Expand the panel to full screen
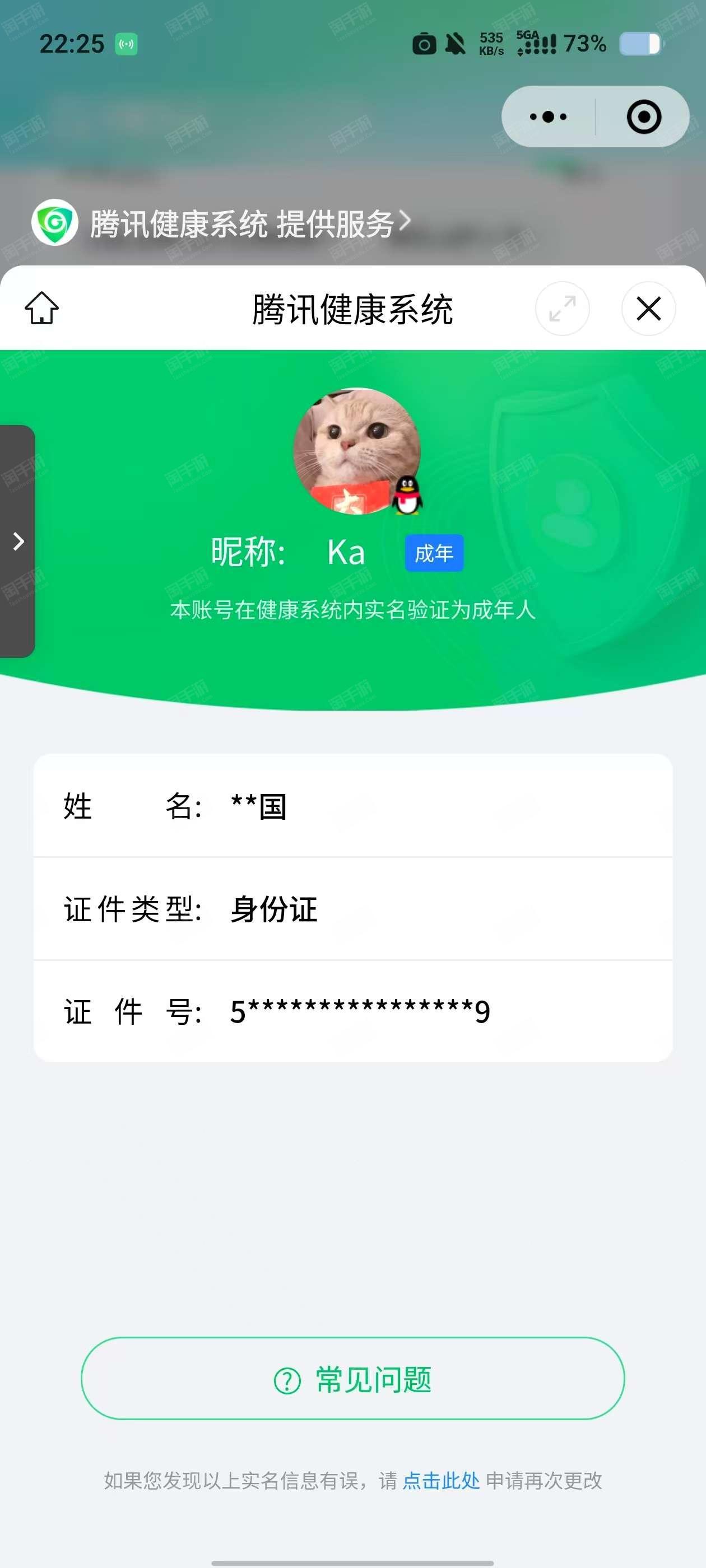 click(x=561, y=308)
